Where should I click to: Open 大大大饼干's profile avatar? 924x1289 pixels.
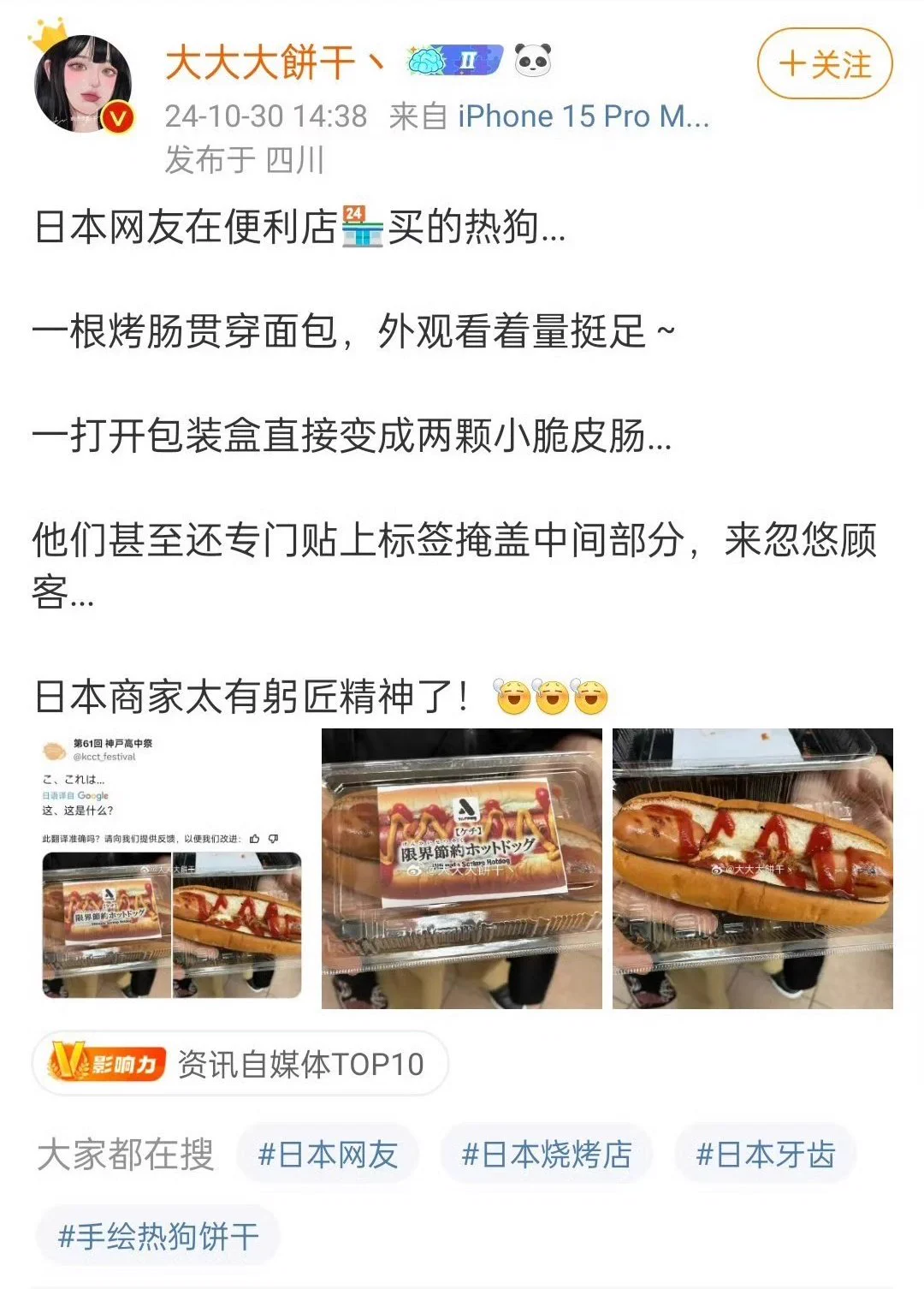(x=82, y=84)
